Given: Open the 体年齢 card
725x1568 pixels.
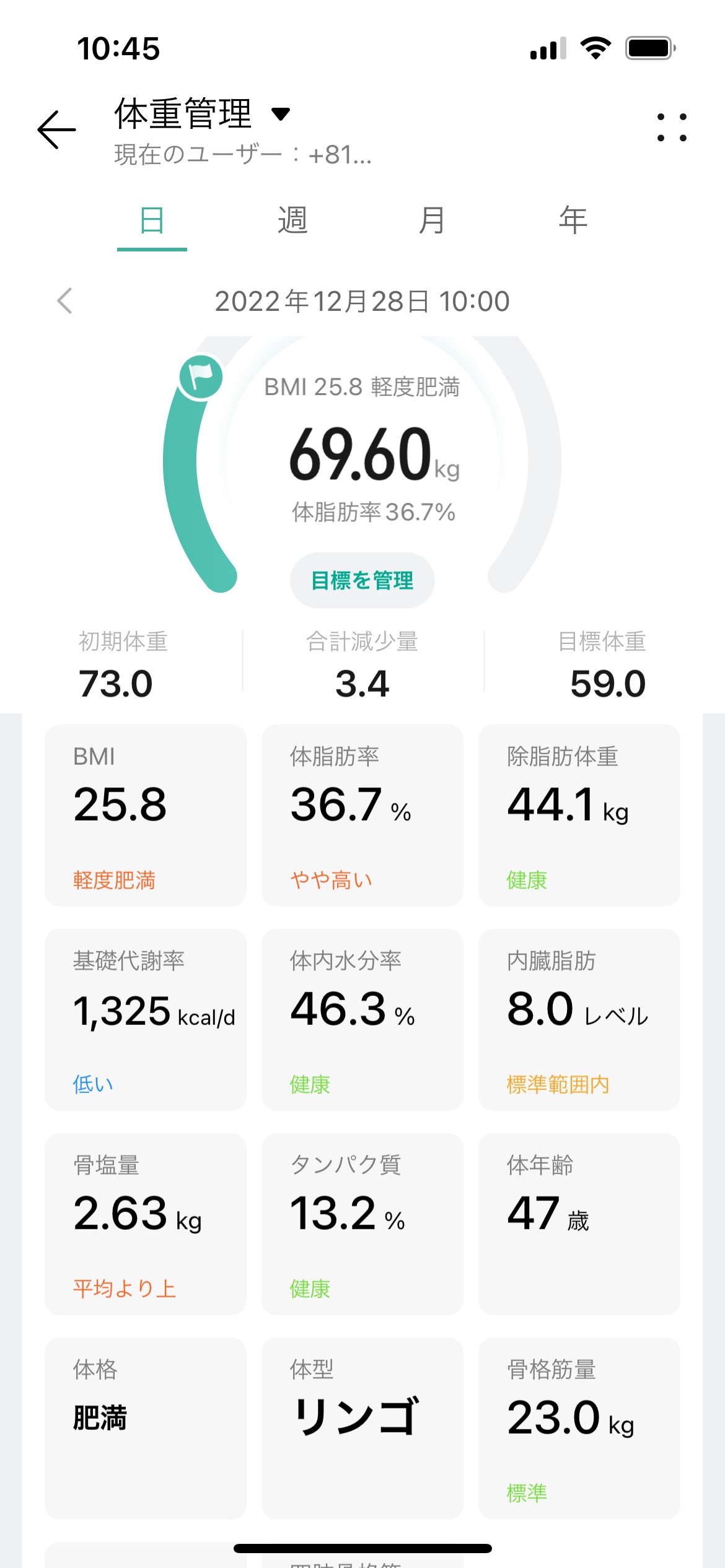Looking at the screenshot, I should coord(579,1224).
